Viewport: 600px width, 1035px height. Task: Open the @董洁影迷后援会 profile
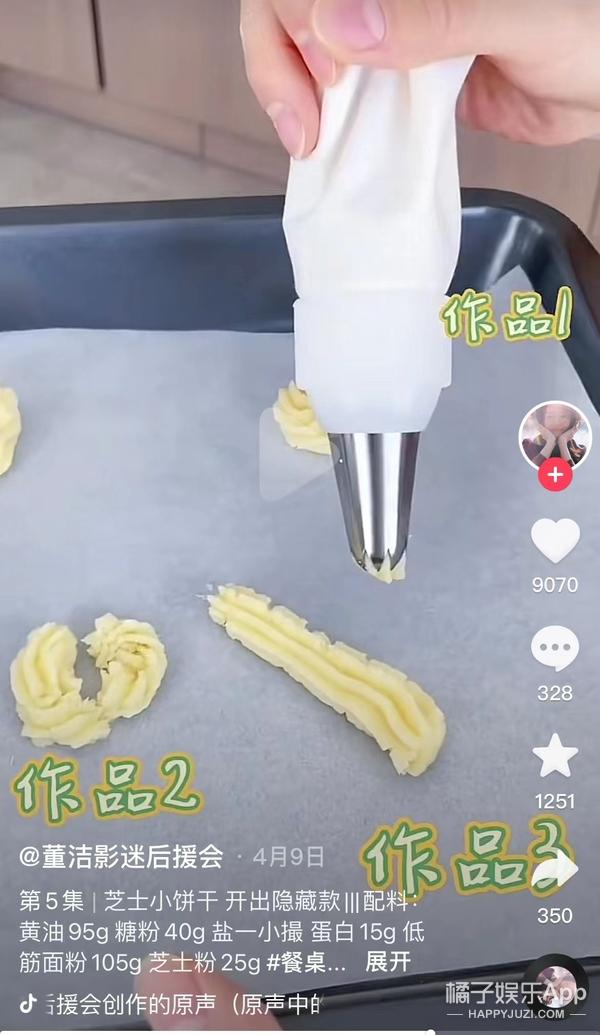[x=126, y=857]
